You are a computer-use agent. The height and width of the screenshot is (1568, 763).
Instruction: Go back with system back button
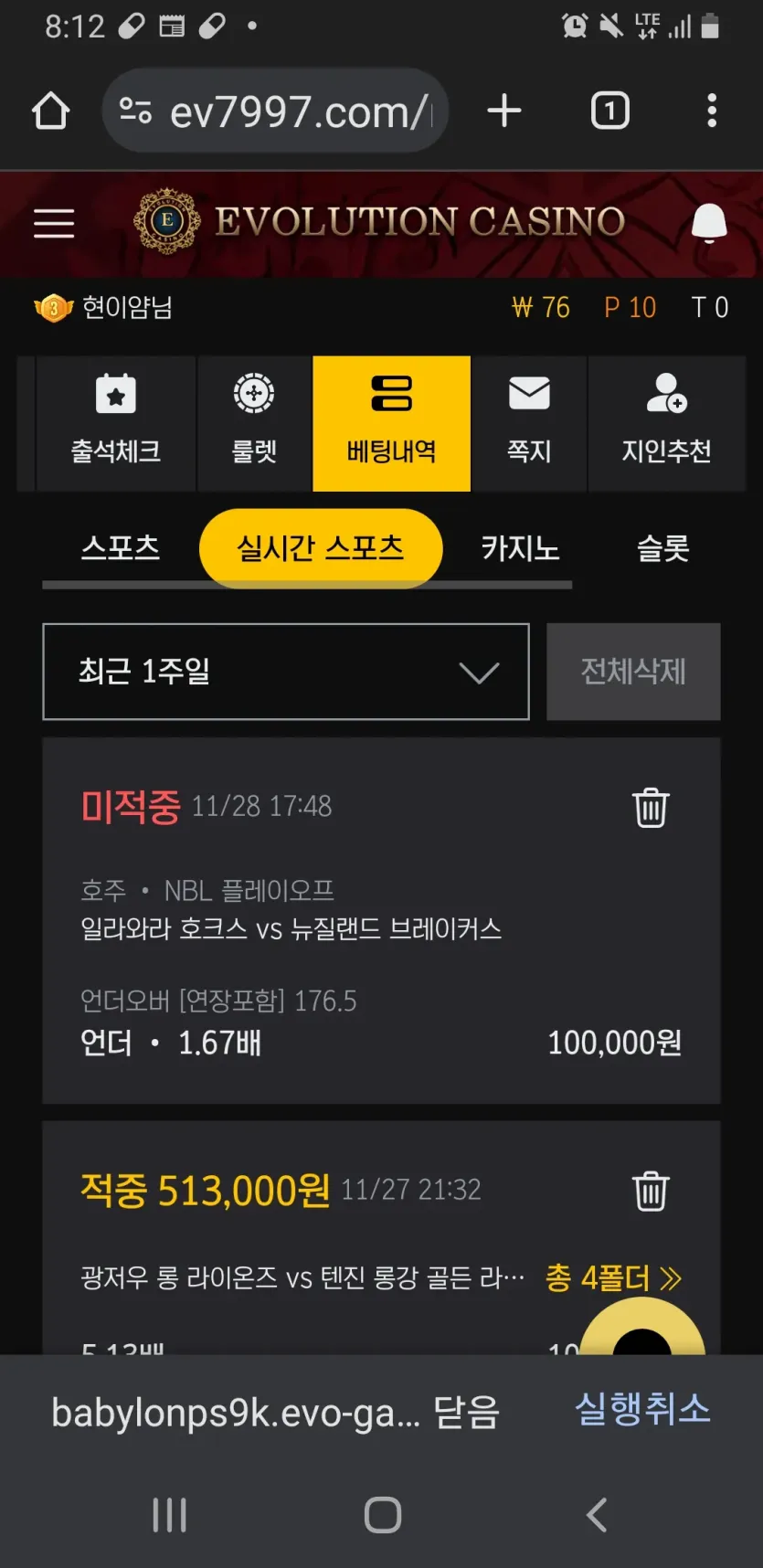click(x=597, y=1514)
